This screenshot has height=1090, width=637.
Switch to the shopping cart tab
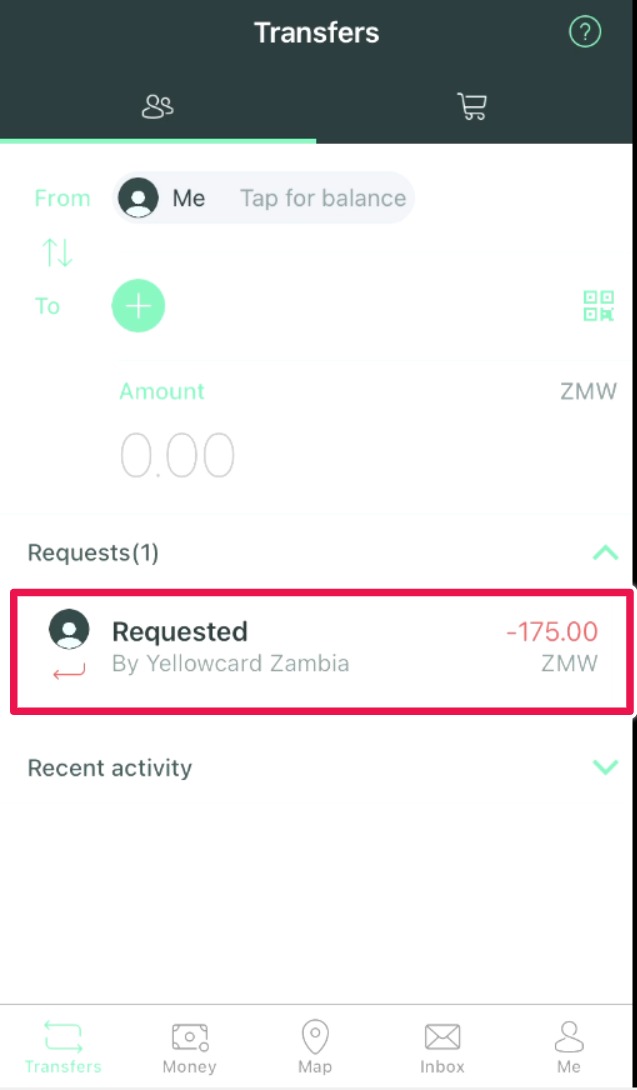tap(472, 106)
